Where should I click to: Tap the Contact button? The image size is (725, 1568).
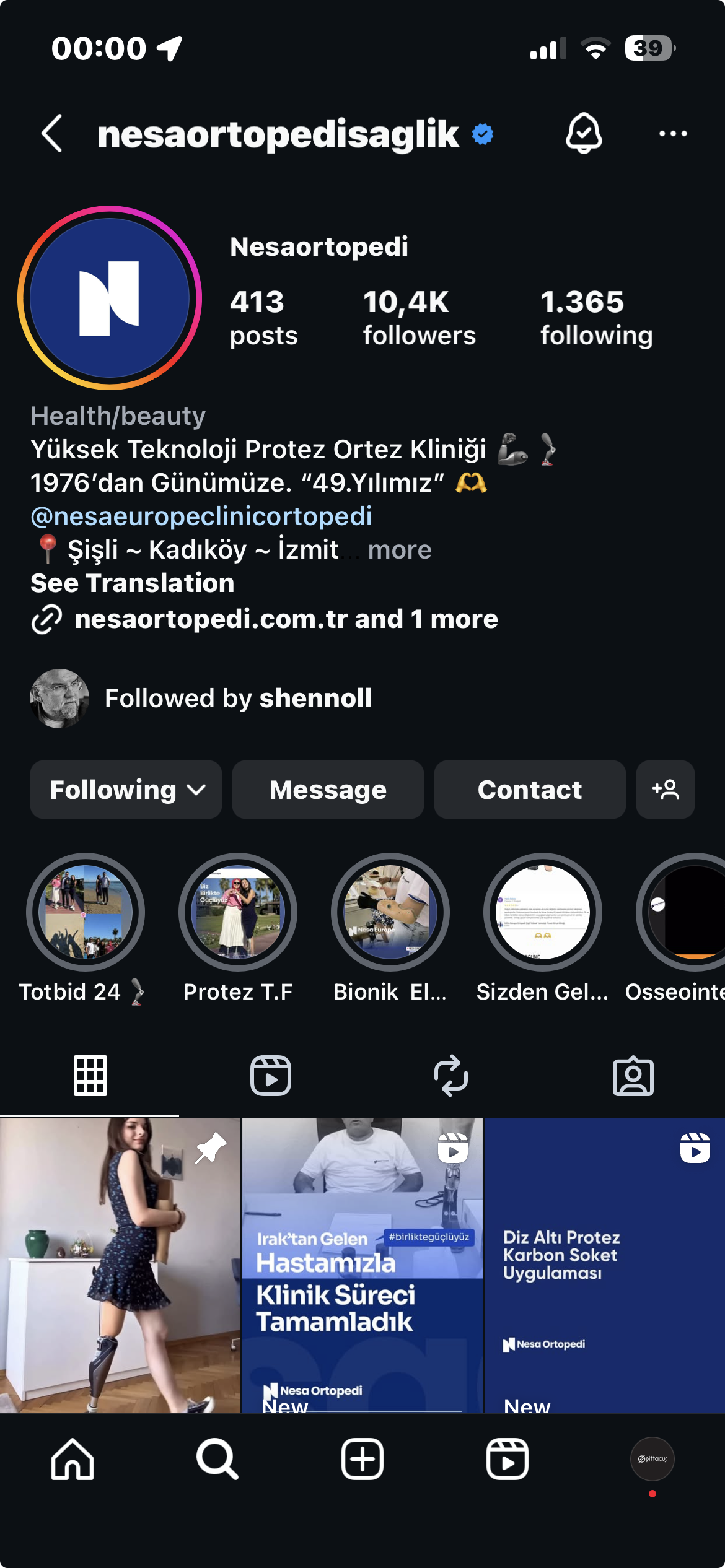[530, 790]
